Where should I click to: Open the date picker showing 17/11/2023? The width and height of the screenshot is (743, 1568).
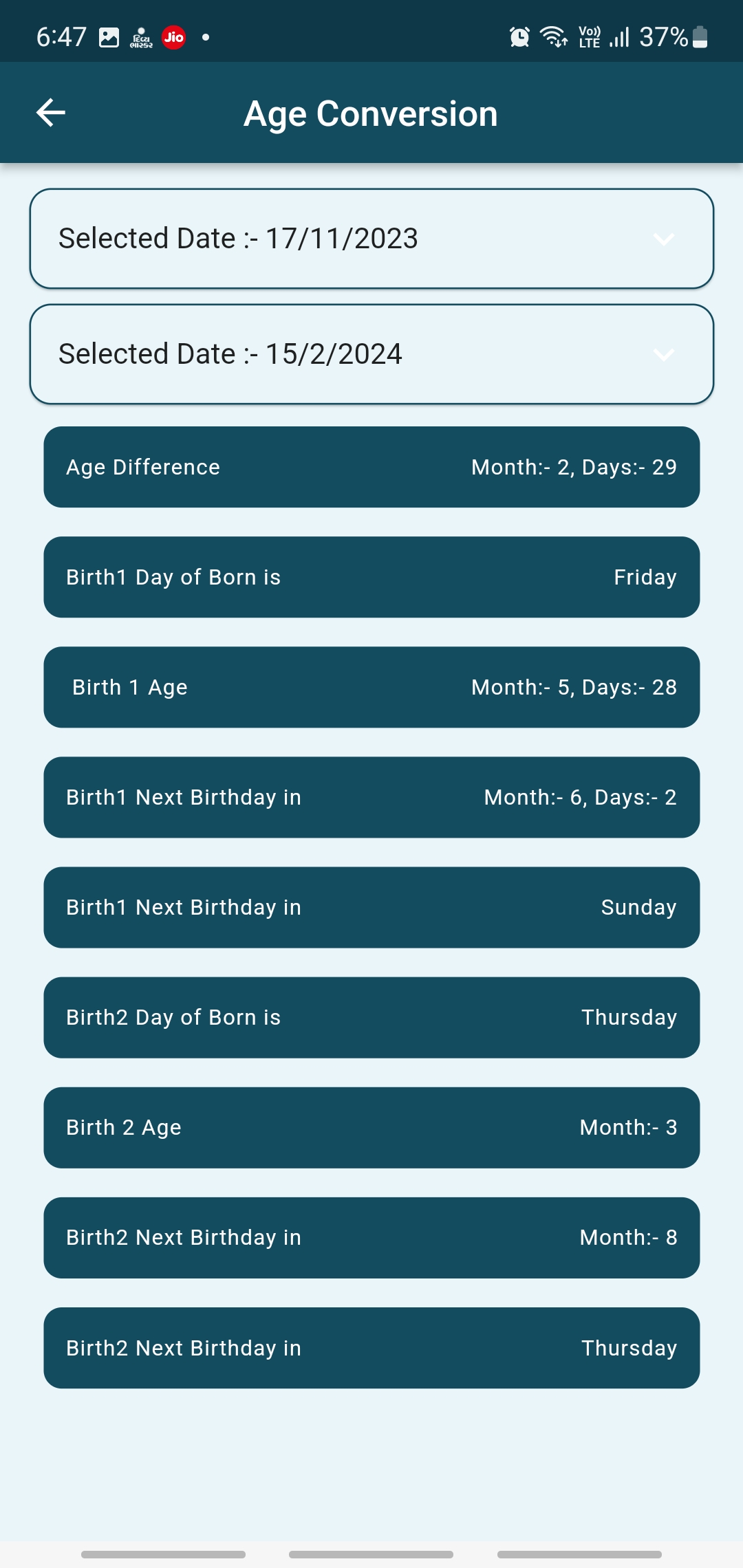point(371,239)
